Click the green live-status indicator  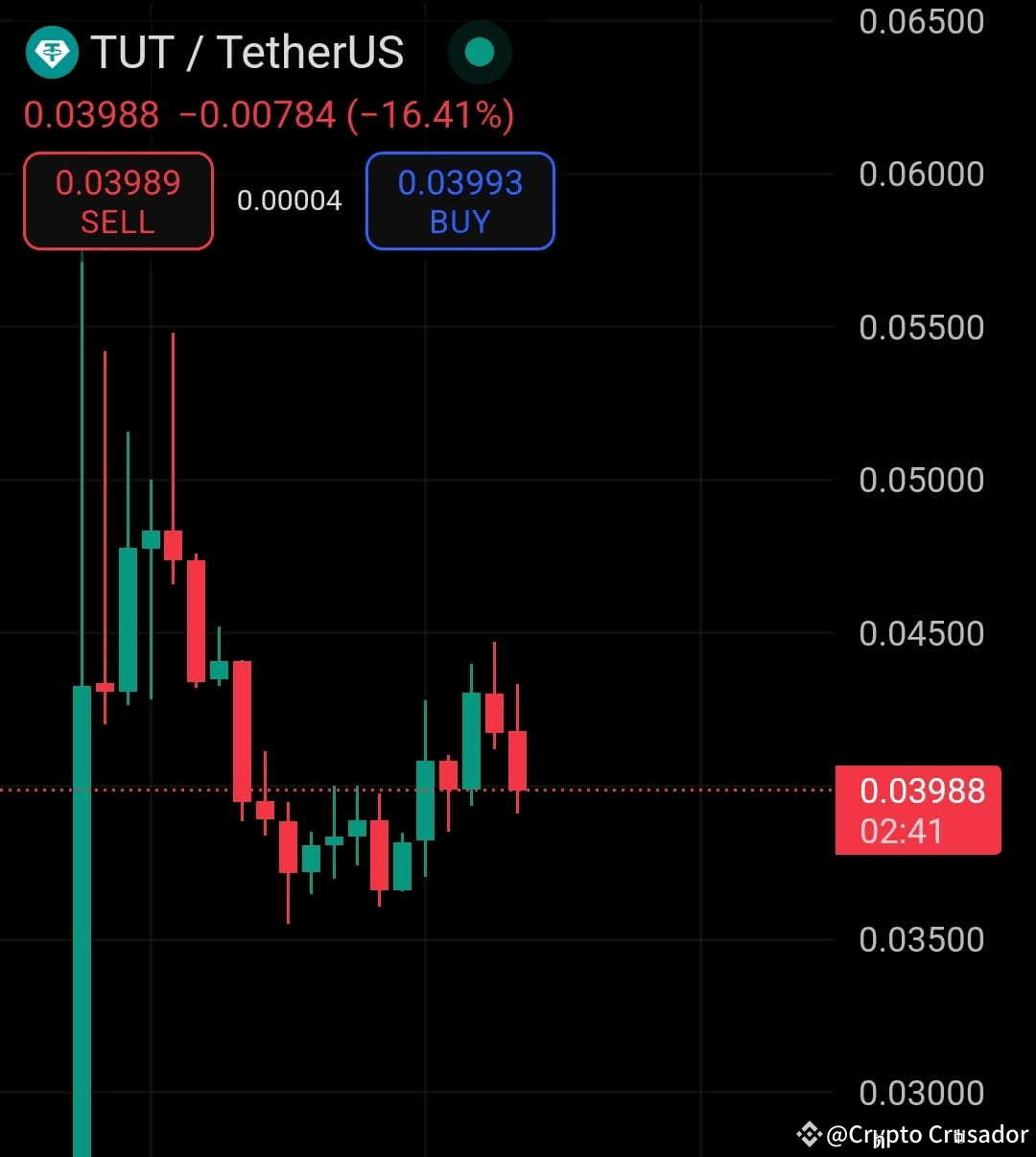[x=480, y=53]
